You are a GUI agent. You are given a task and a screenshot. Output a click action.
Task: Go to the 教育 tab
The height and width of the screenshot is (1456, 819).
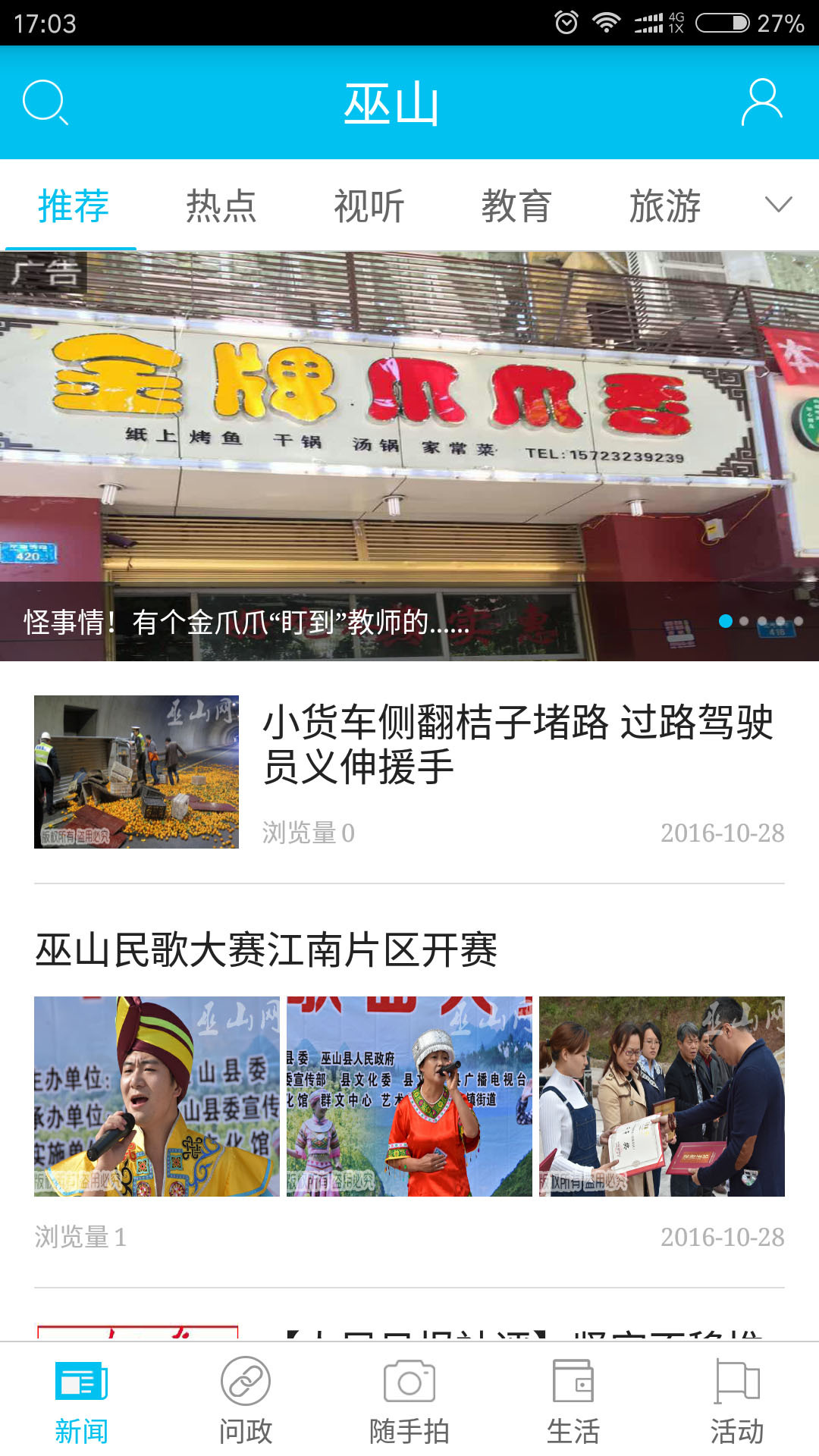click(516, 206)
